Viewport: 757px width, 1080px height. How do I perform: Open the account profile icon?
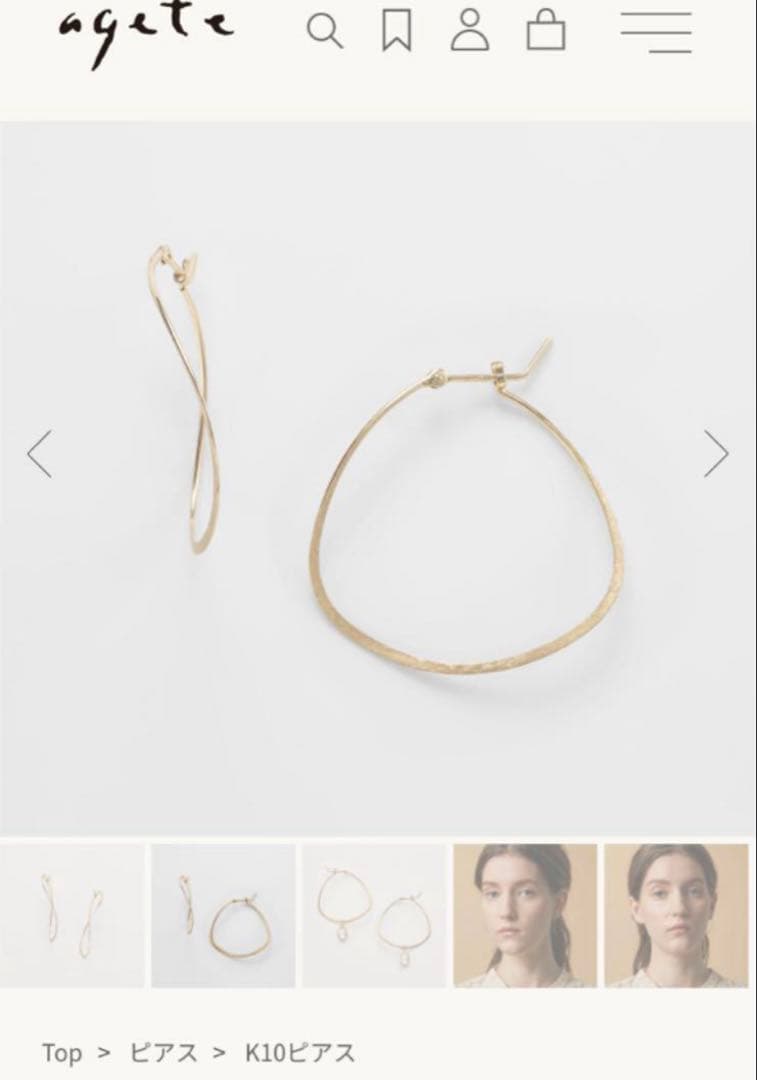[470, 31]
